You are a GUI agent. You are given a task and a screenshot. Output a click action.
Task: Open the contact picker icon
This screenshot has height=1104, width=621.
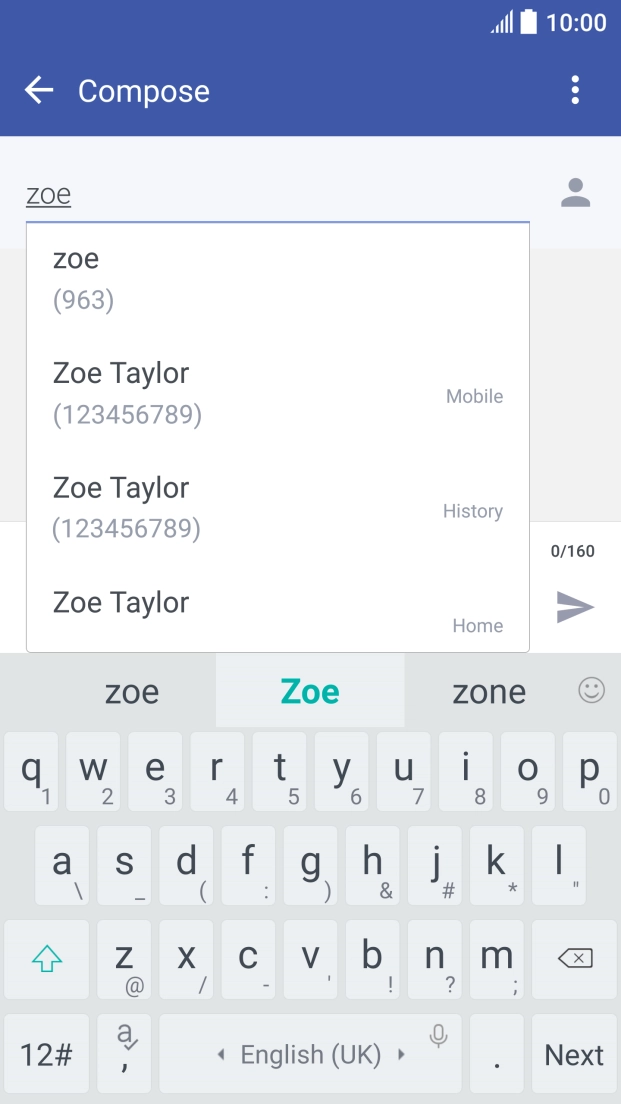pyautogui.click(x=575, y=193)
